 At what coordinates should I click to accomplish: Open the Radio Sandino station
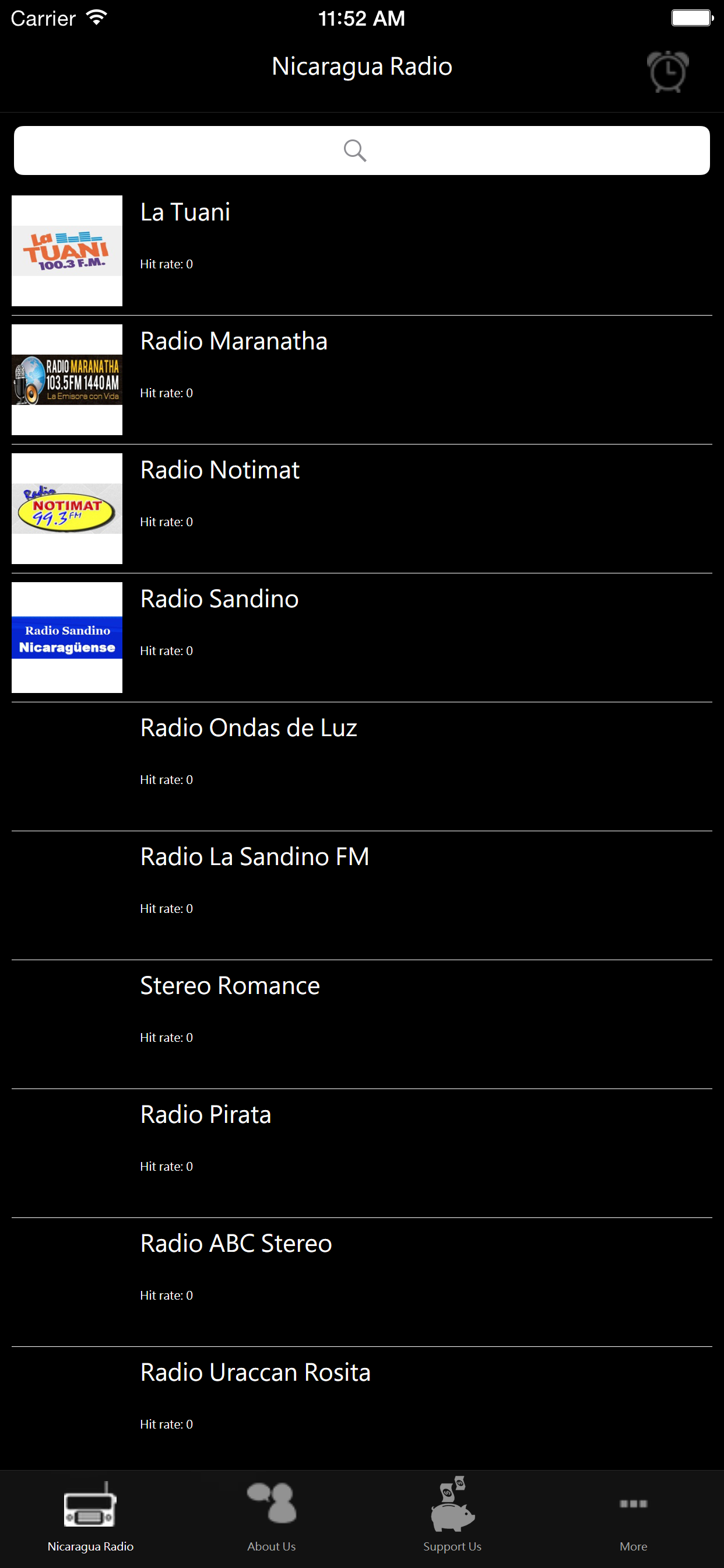(362, 638)
